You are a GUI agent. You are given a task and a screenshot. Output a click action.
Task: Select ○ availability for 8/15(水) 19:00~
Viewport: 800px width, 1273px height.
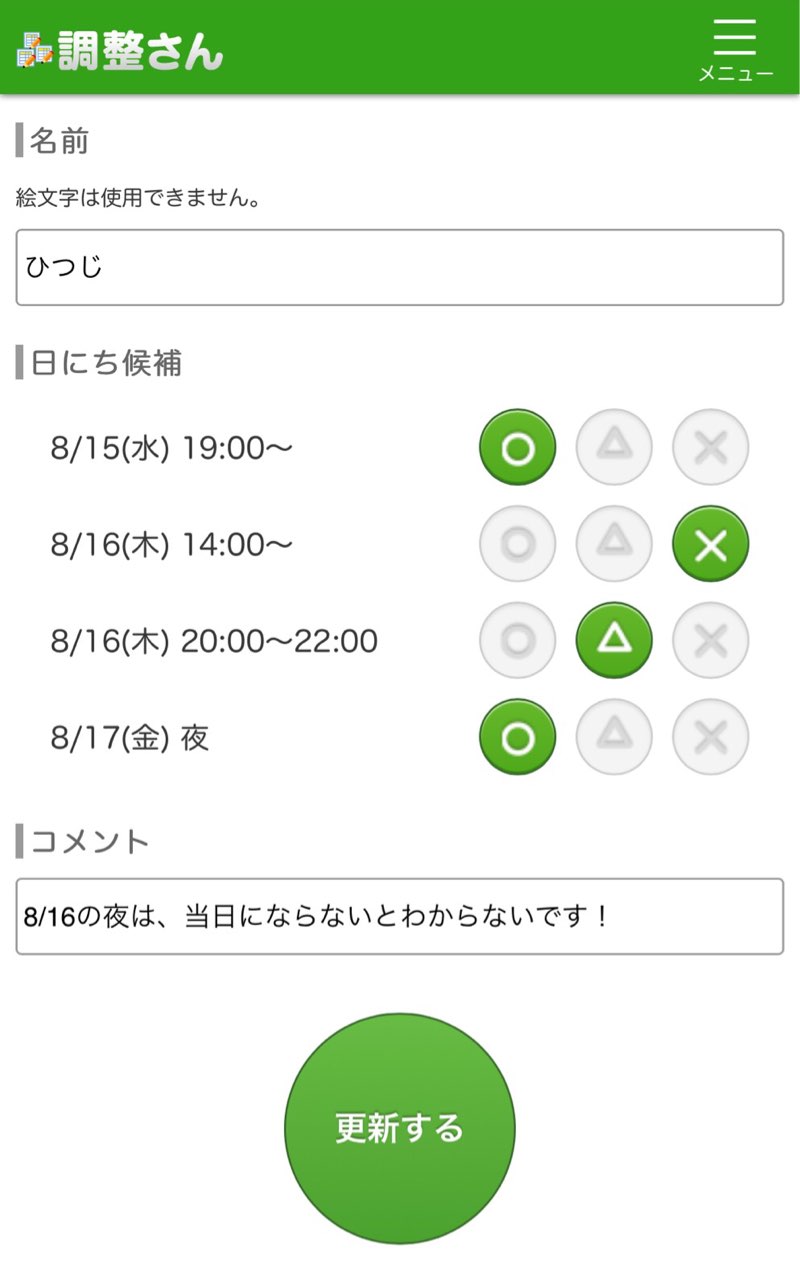(517, 447)
